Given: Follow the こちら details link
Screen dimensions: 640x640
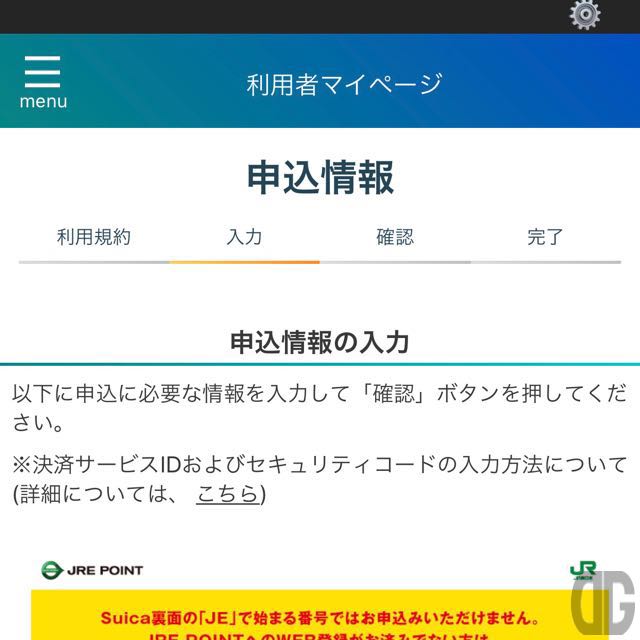Looking at the screenshot, I should click(226, 493).
